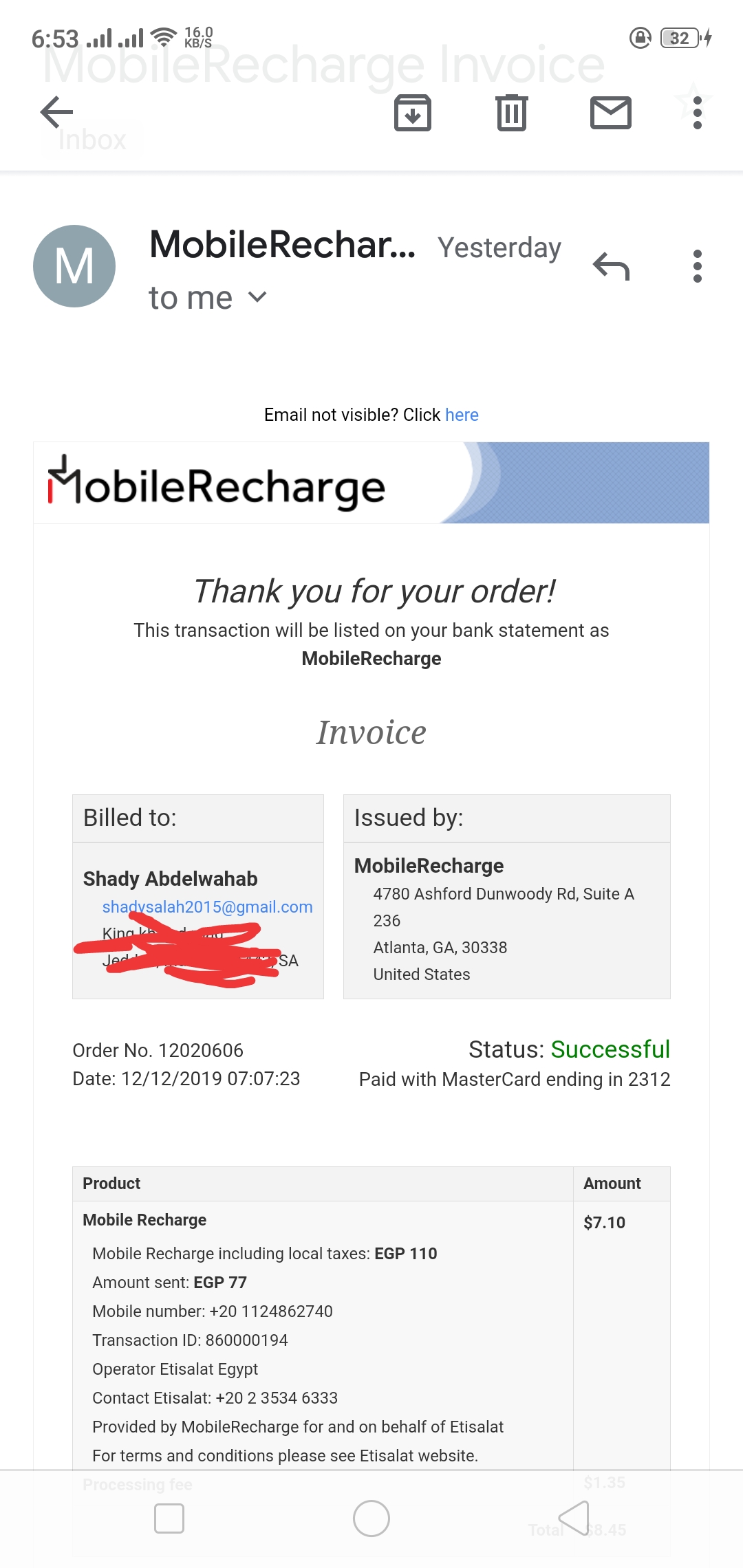Open the recent apps square button

coord(169,1518)
